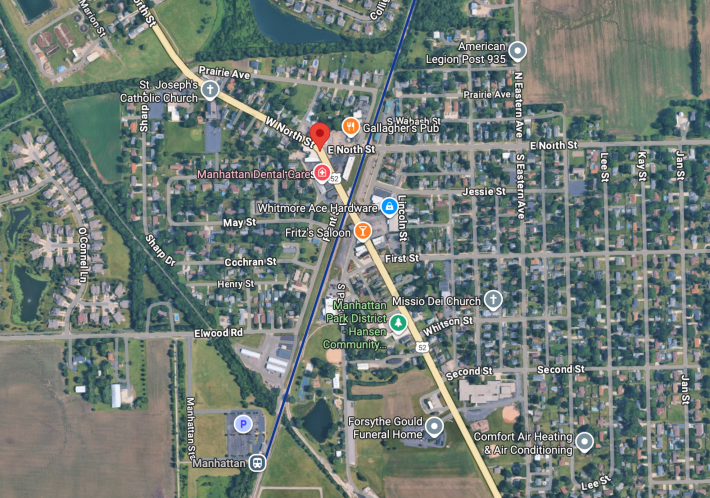This screenshot has height=498, width=710.
Task: Open Manhattan Park District Hansen Community pin
Action: coord(397,323)
